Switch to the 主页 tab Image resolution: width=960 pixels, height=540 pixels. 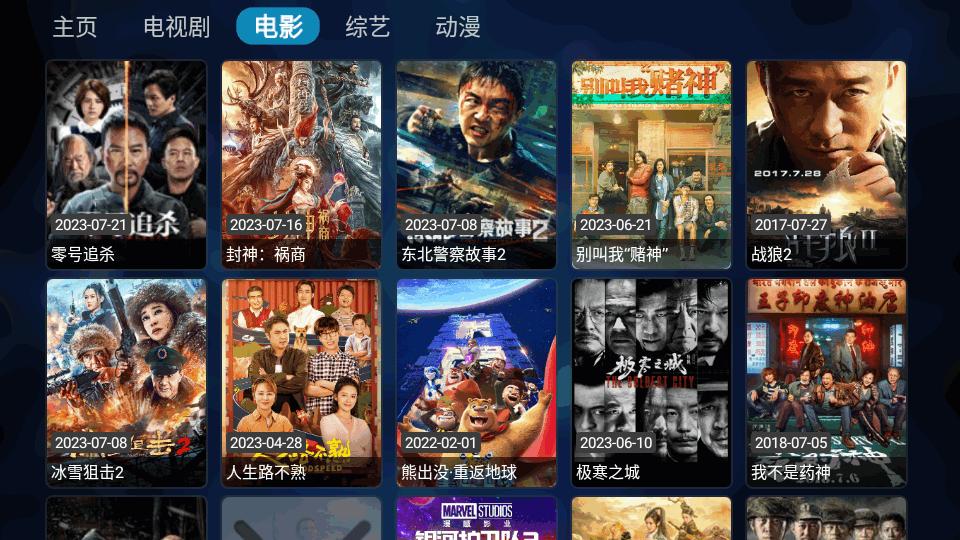[x=75, y=27]
